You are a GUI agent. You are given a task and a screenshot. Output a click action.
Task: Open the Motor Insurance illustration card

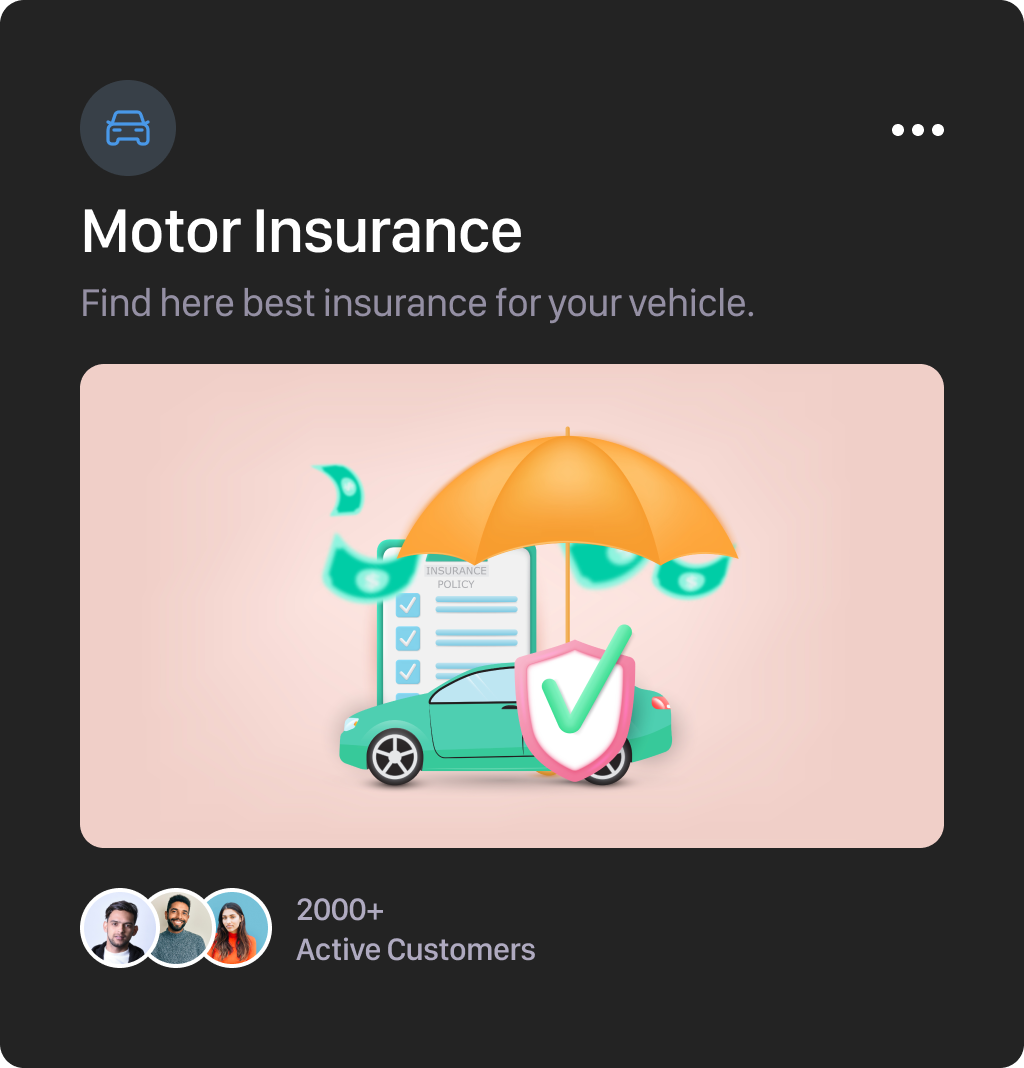point(512,606)
